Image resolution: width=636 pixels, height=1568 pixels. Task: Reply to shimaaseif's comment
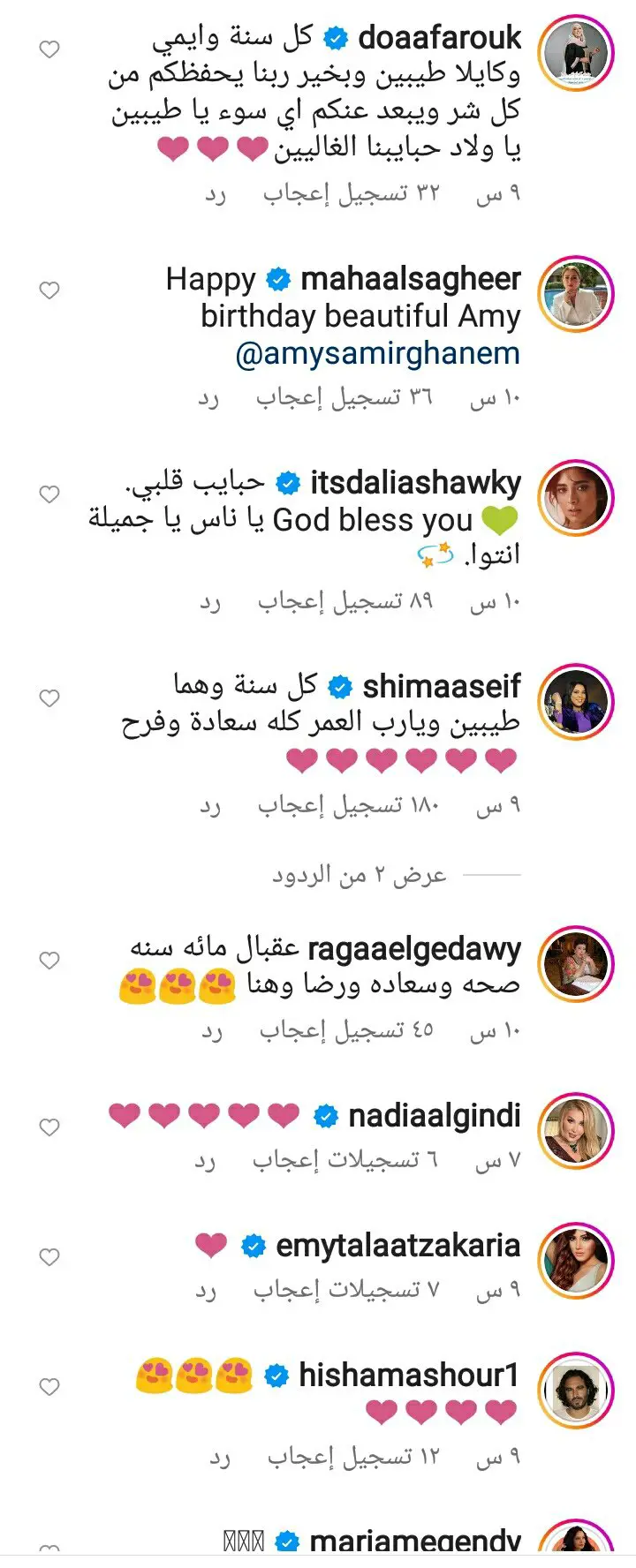[x=209, y=806]
